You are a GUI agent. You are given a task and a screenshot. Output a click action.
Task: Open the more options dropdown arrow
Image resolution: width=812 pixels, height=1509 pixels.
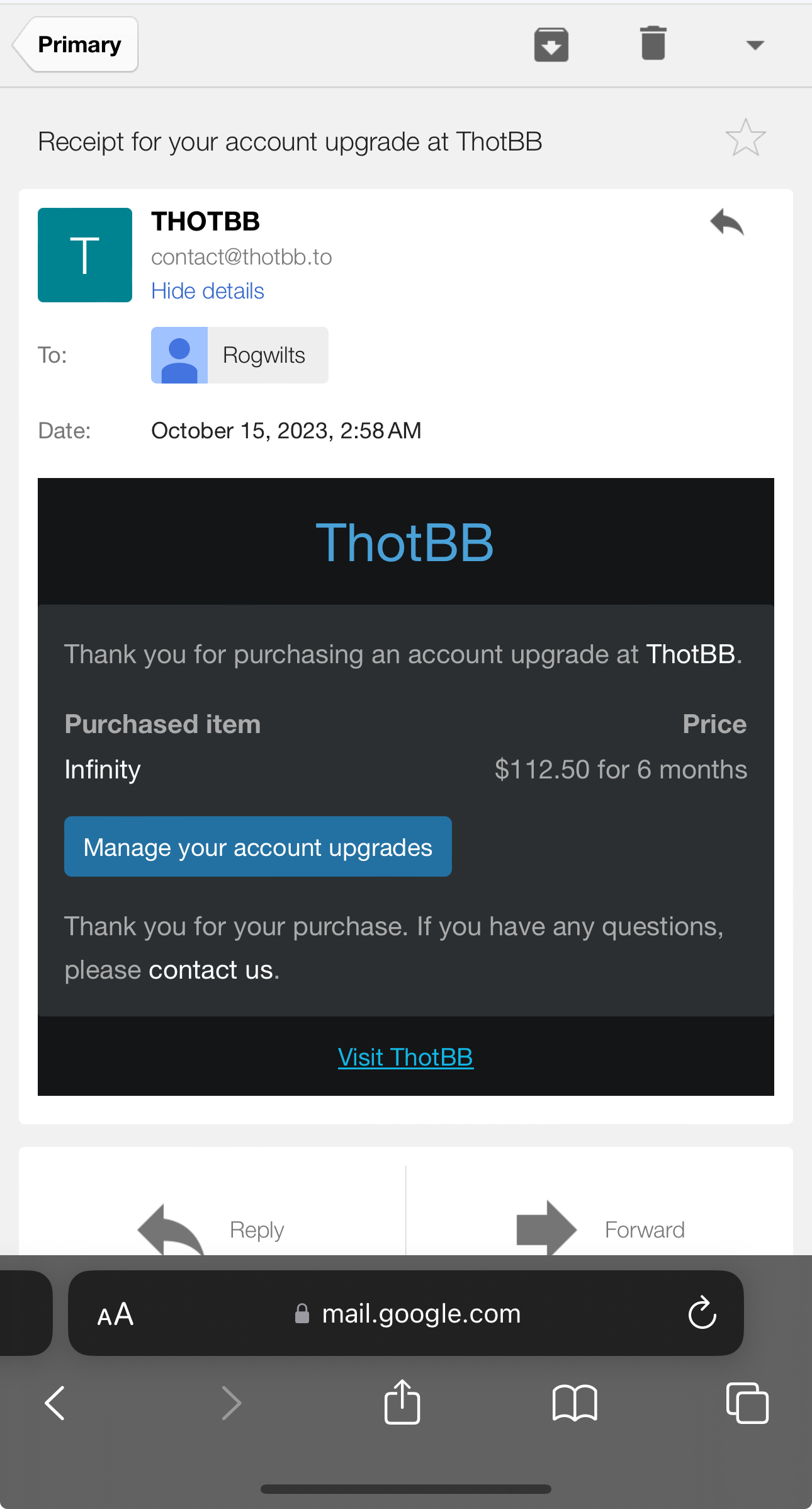(x=755, y=45)
